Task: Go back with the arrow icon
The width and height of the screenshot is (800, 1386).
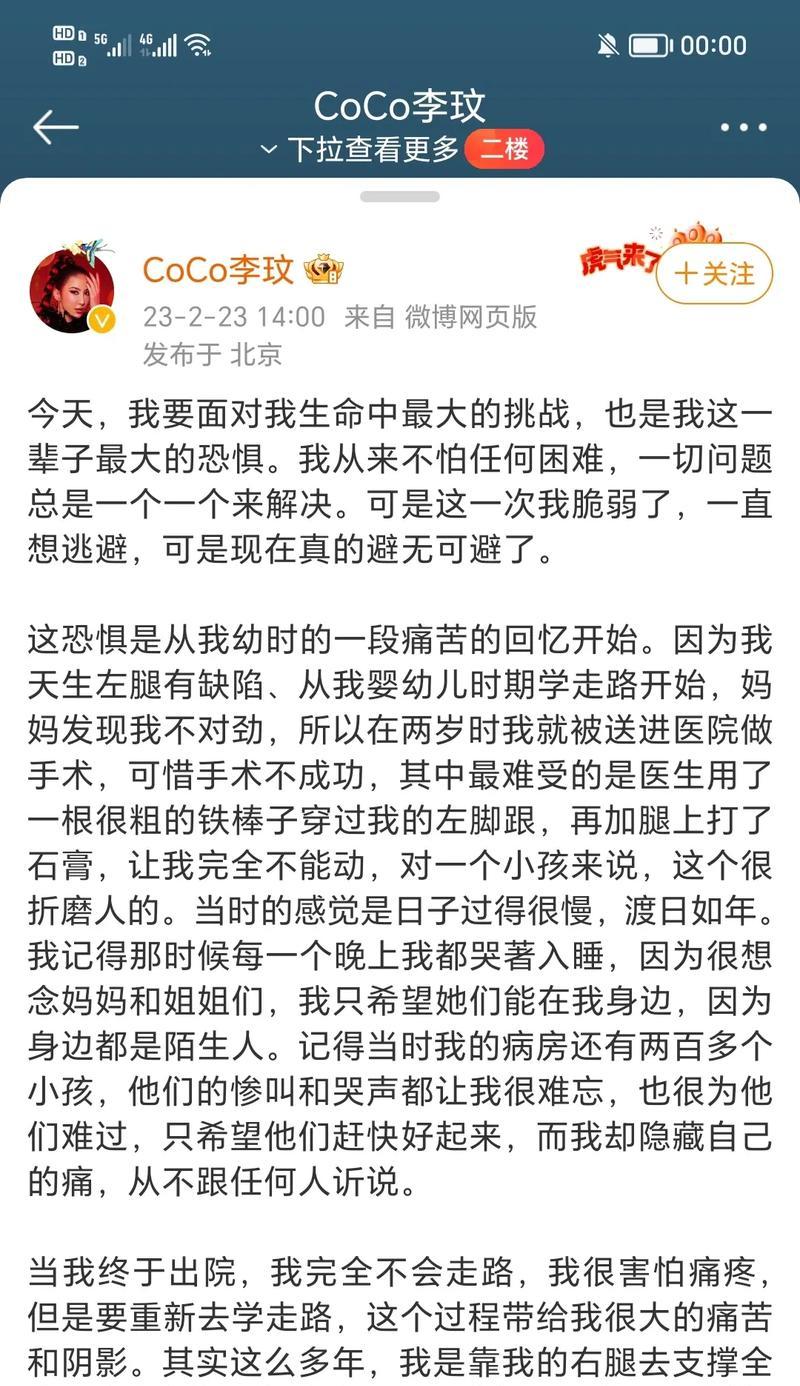Action: click(55, 127)
